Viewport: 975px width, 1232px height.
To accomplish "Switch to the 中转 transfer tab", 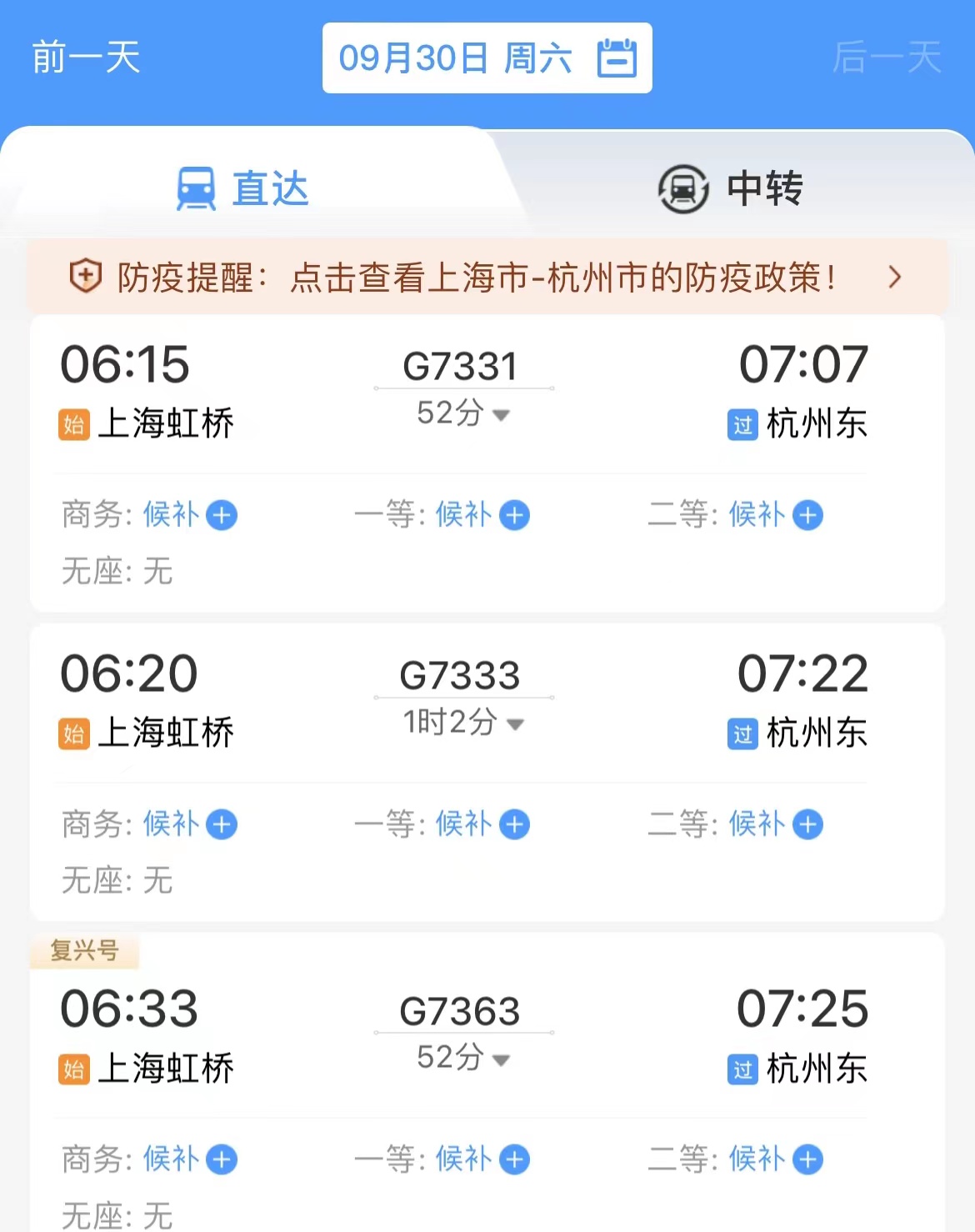I will tap(729, 188).
